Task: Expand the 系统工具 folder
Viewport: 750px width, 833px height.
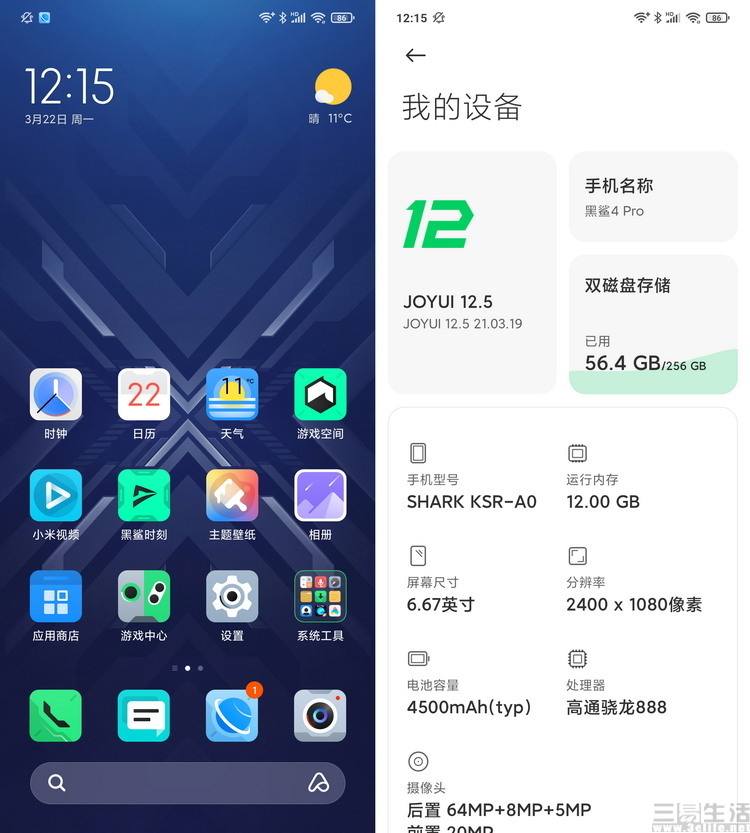Action: tap(320, 596)
